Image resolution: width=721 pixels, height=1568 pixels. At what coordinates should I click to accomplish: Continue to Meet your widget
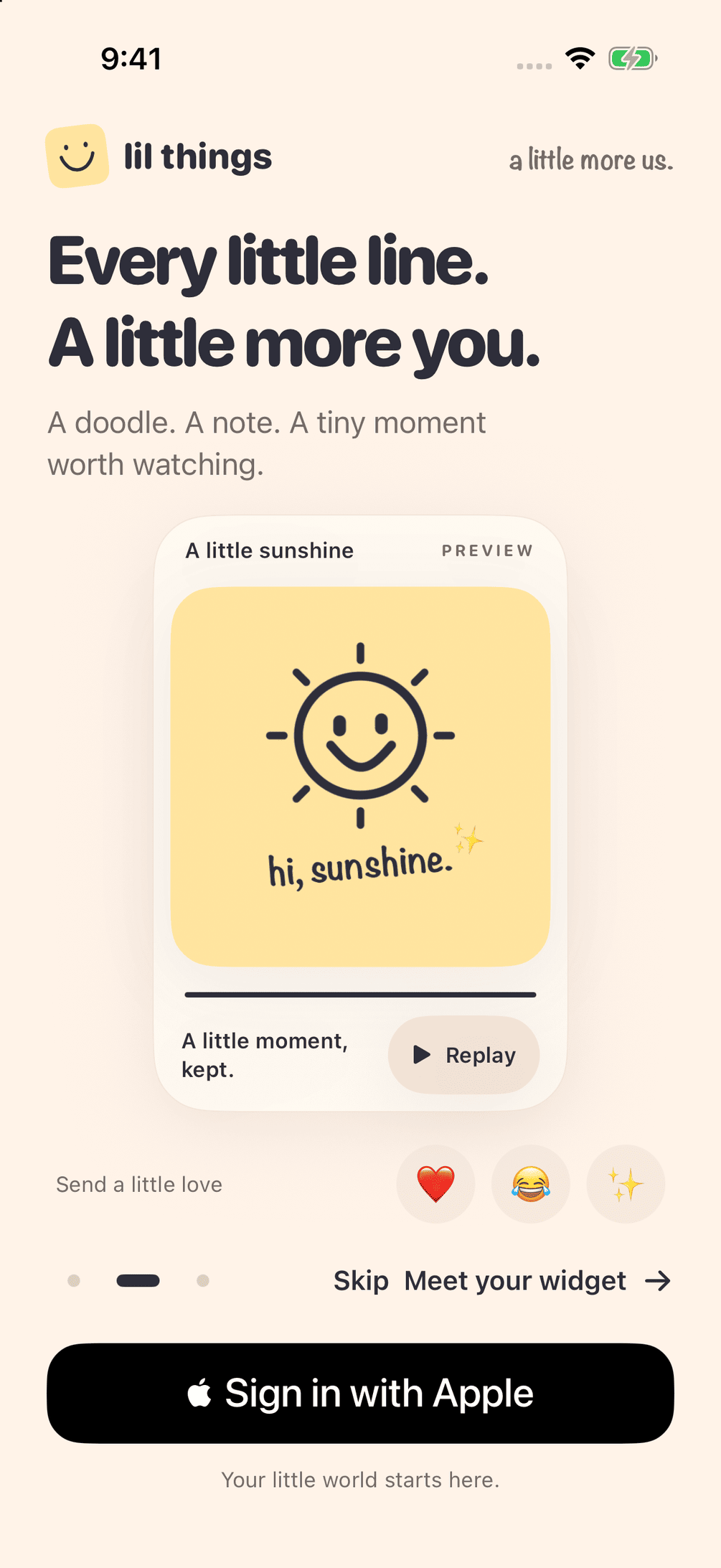(x=538, y=1281)
